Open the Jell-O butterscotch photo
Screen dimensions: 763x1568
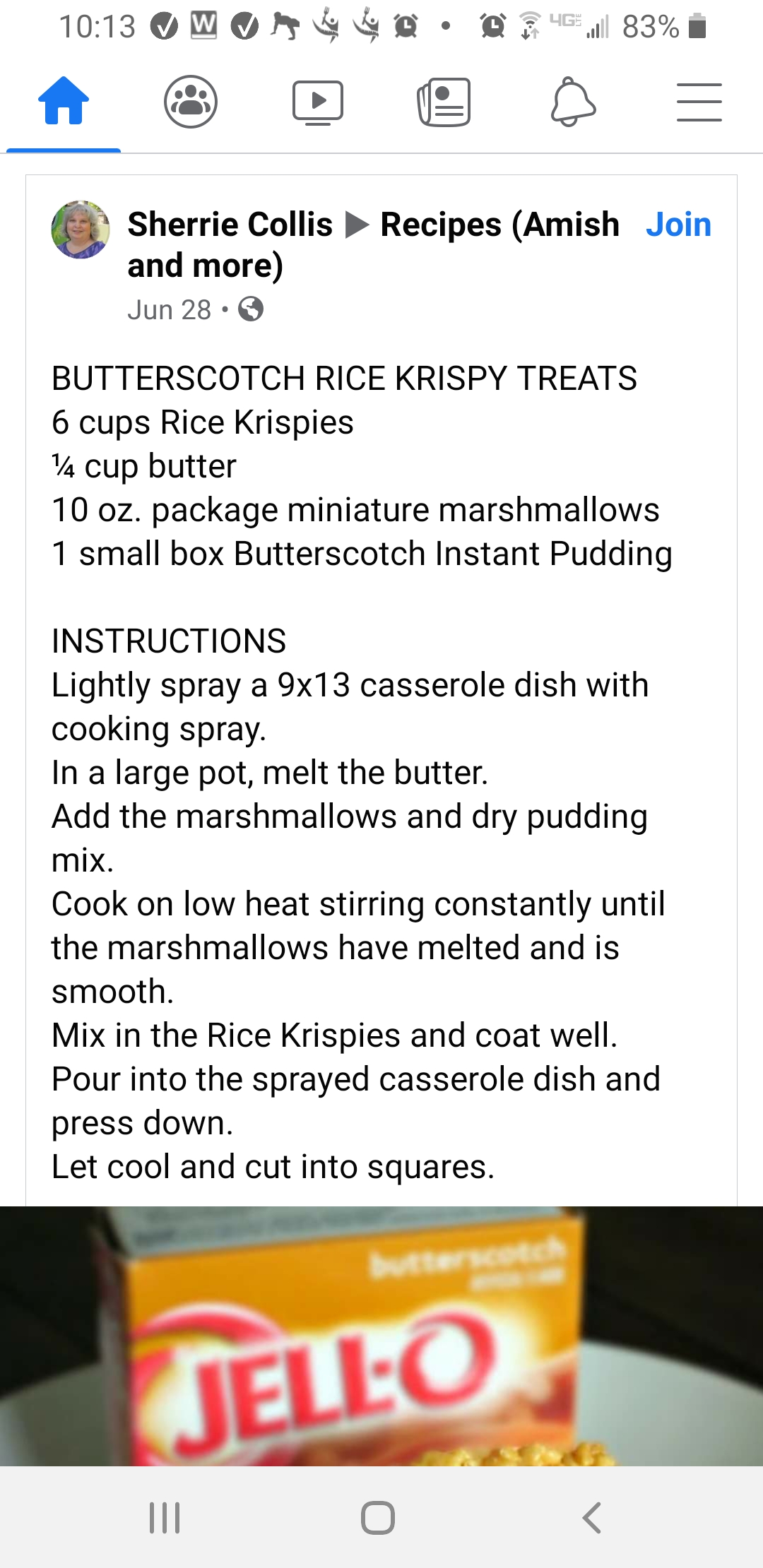[381, 1336]
